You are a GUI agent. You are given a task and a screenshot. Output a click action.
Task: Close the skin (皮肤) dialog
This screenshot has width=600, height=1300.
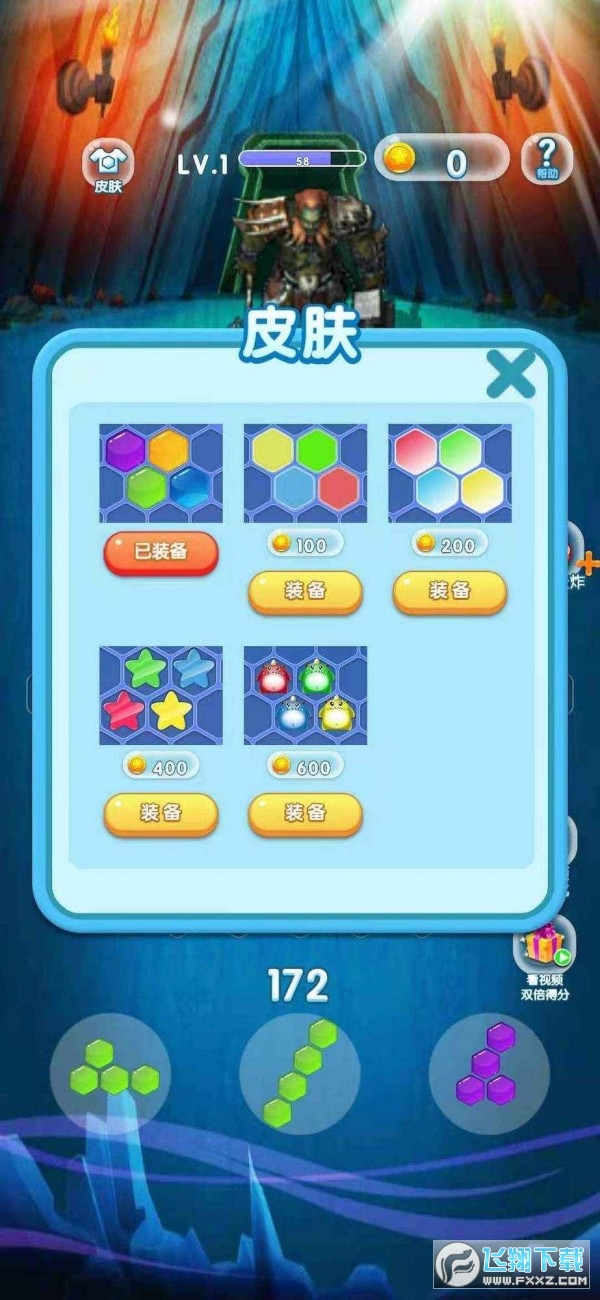tap(510, 374)
